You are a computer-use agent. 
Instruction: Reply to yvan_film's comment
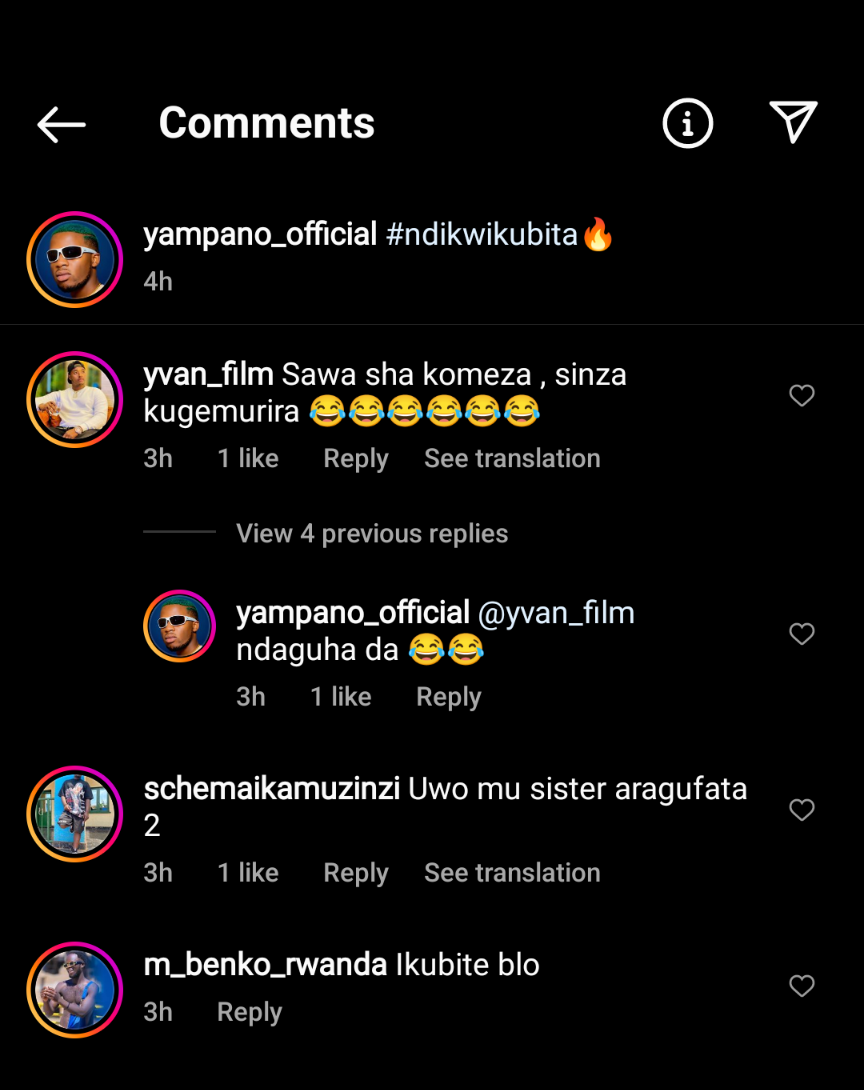[355, 459]
